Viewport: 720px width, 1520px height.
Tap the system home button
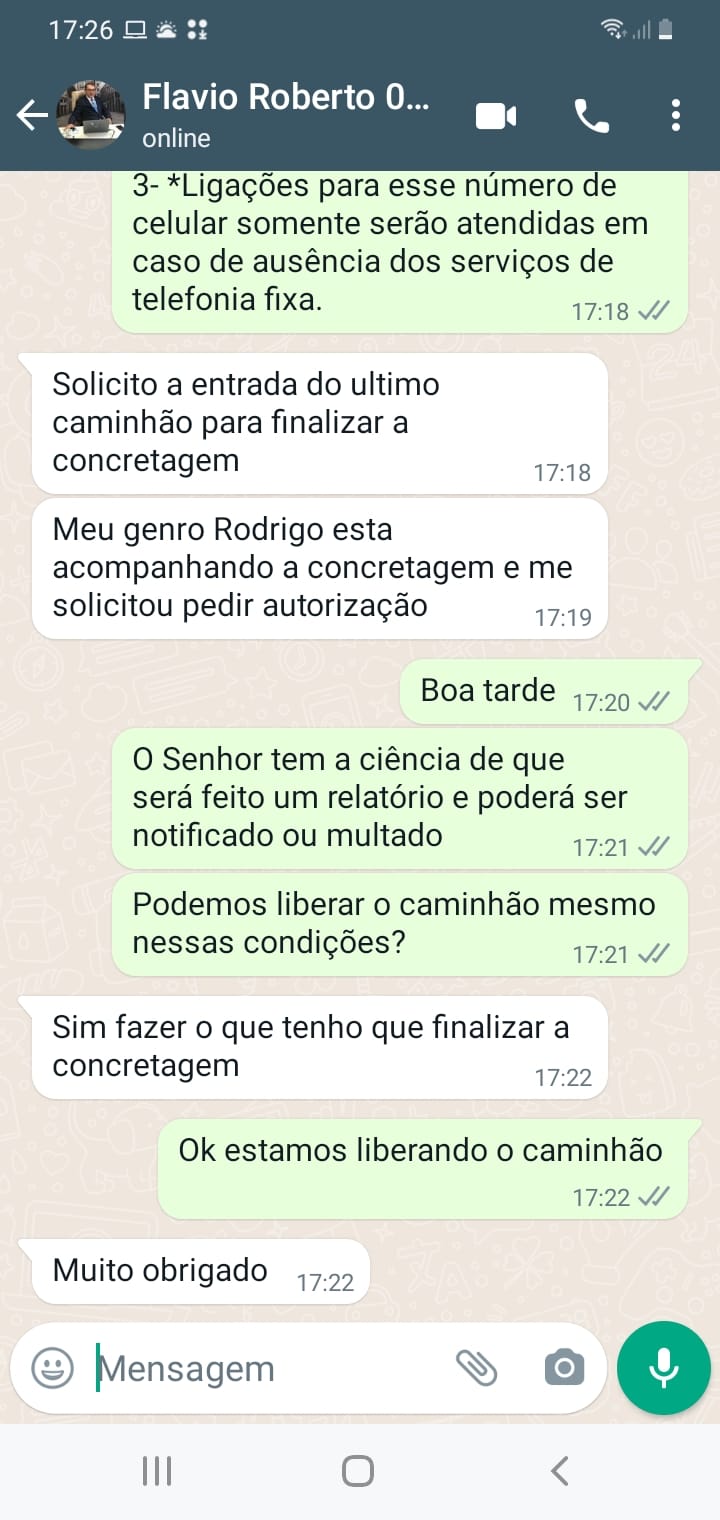pyautogui.click(x=358, y=1471)
